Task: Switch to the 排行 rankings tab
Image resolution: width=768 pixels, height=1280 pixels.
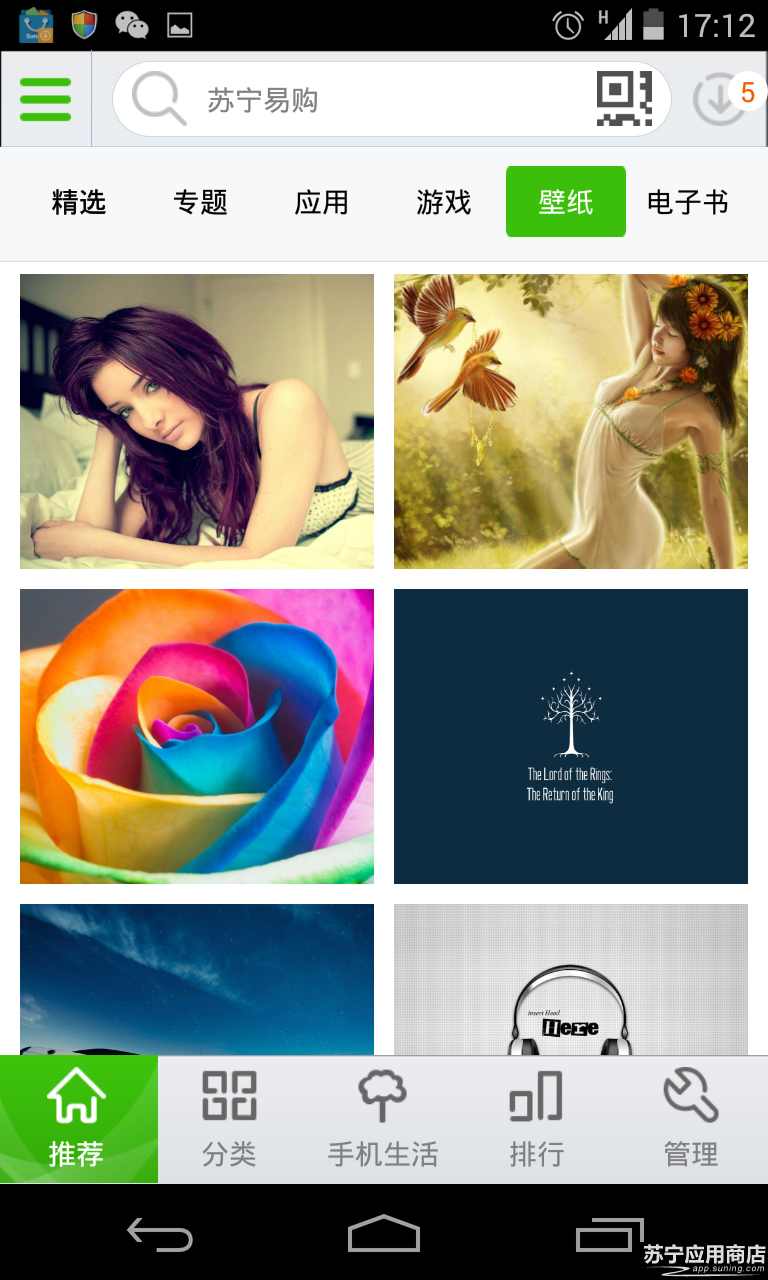Action: tap(537, 1120)
